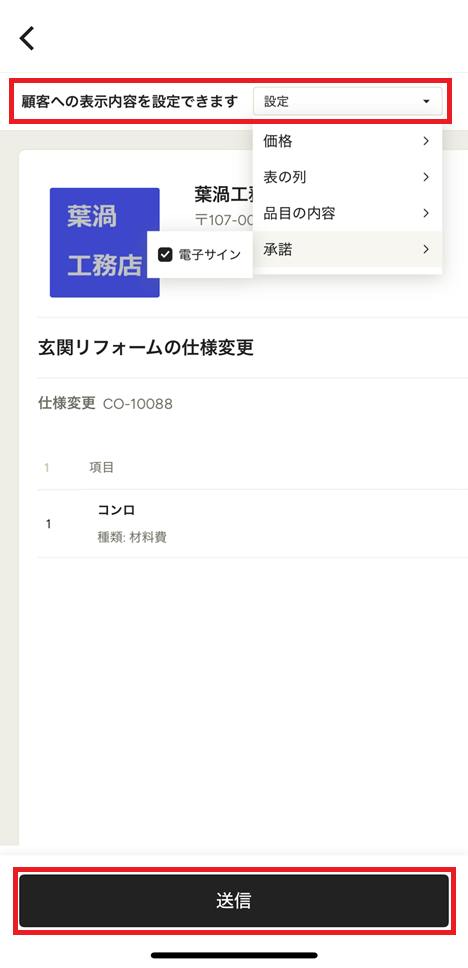The image size is (468, 968).
Task: Tap the 送信 button
Action: pos(234,900)
